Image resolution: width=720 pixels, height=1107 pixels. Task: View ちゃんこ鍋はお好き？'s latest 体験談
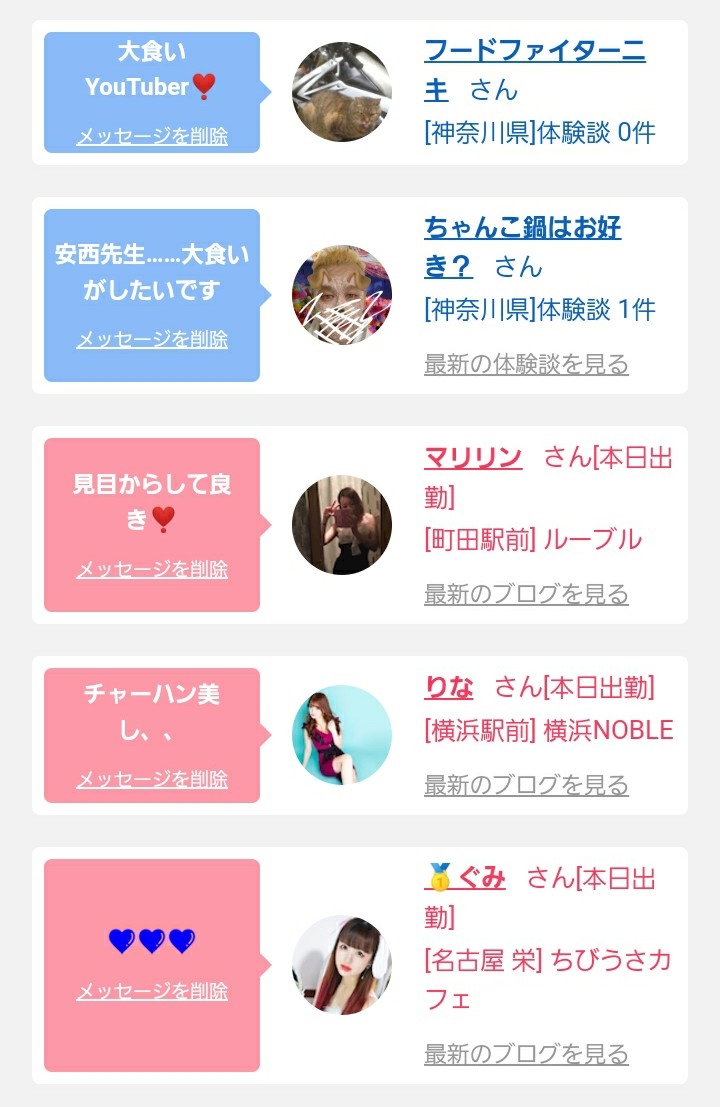pos(526,364)
